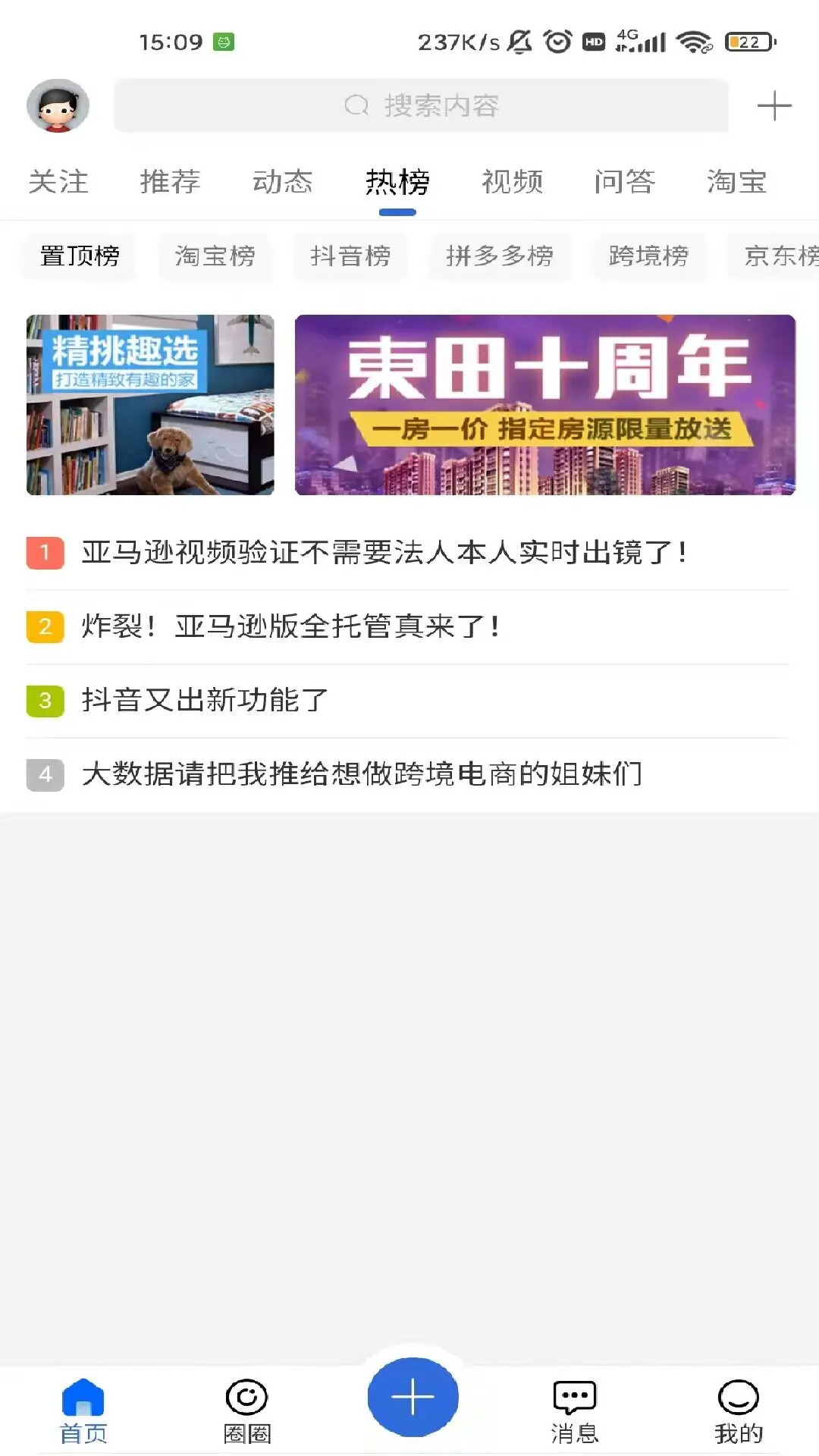The width and height of the screenshot is (819, 1456).
Task: Enable the 抖音榜 ranking filter
Action: [x=350, y=257]
